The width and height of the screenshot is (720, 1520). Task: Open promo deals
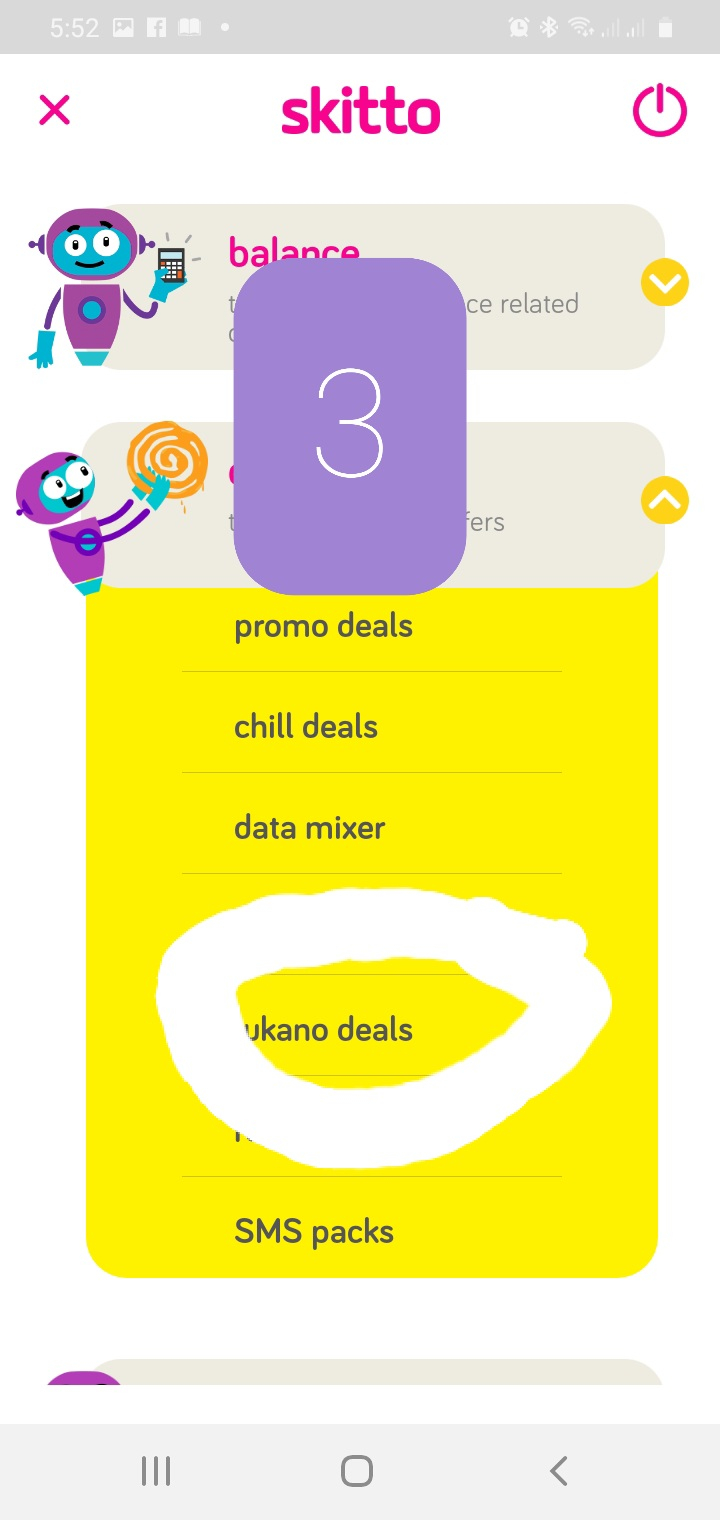(x=323, y=627)
